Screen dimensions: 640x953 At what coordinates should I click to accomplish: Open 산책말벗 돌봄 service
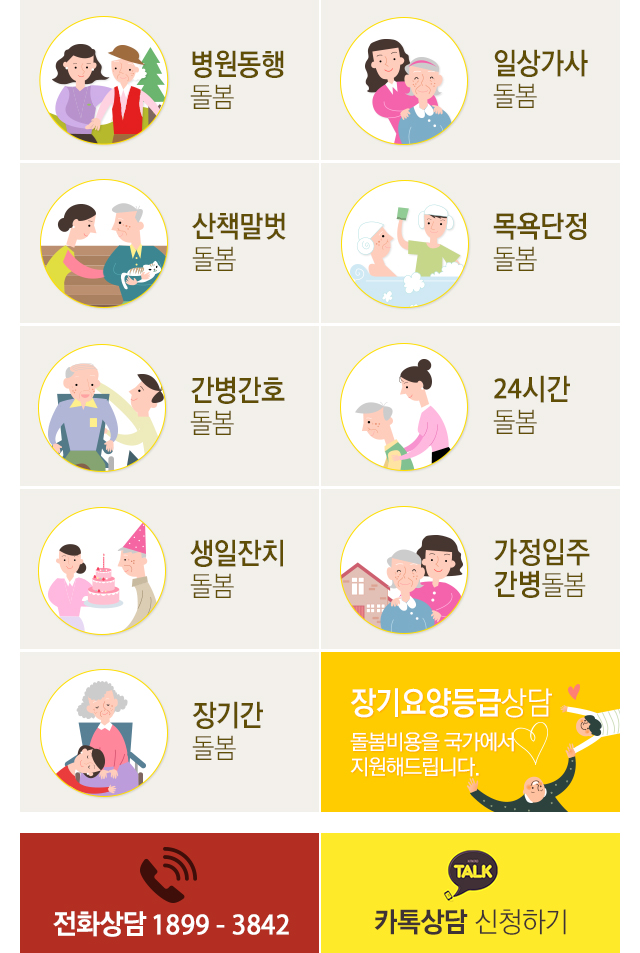[x=169, y=243]
